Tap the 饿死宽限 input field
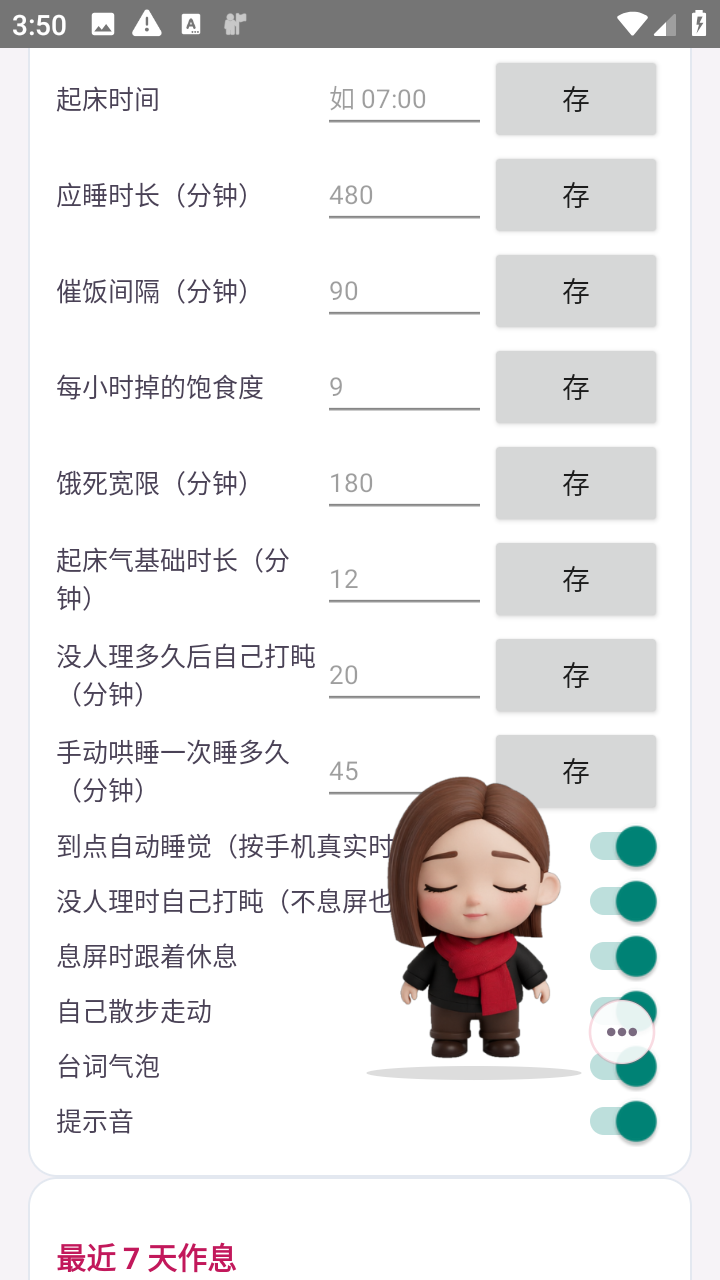720x1280 pixels. [x=404, y=483]
